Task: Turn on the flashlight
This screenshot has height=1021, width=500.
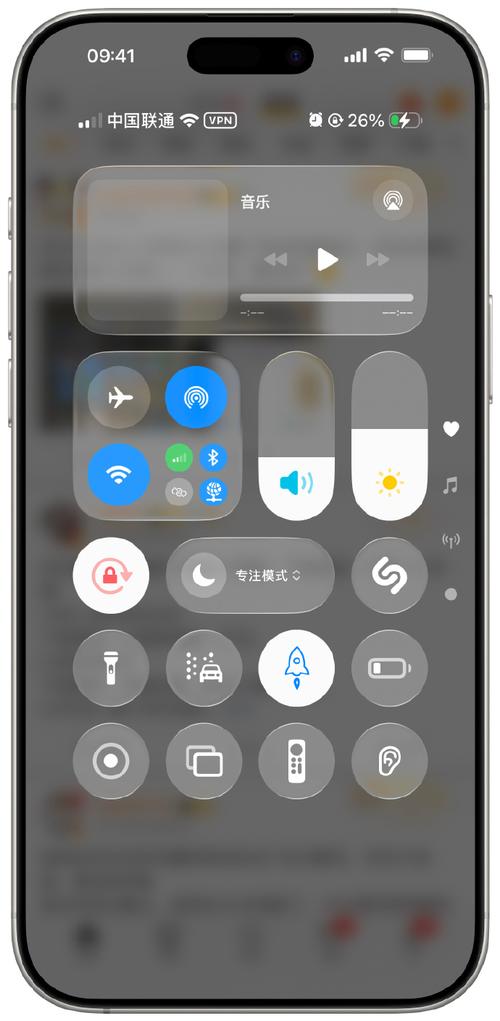Action: coord(111,668)
